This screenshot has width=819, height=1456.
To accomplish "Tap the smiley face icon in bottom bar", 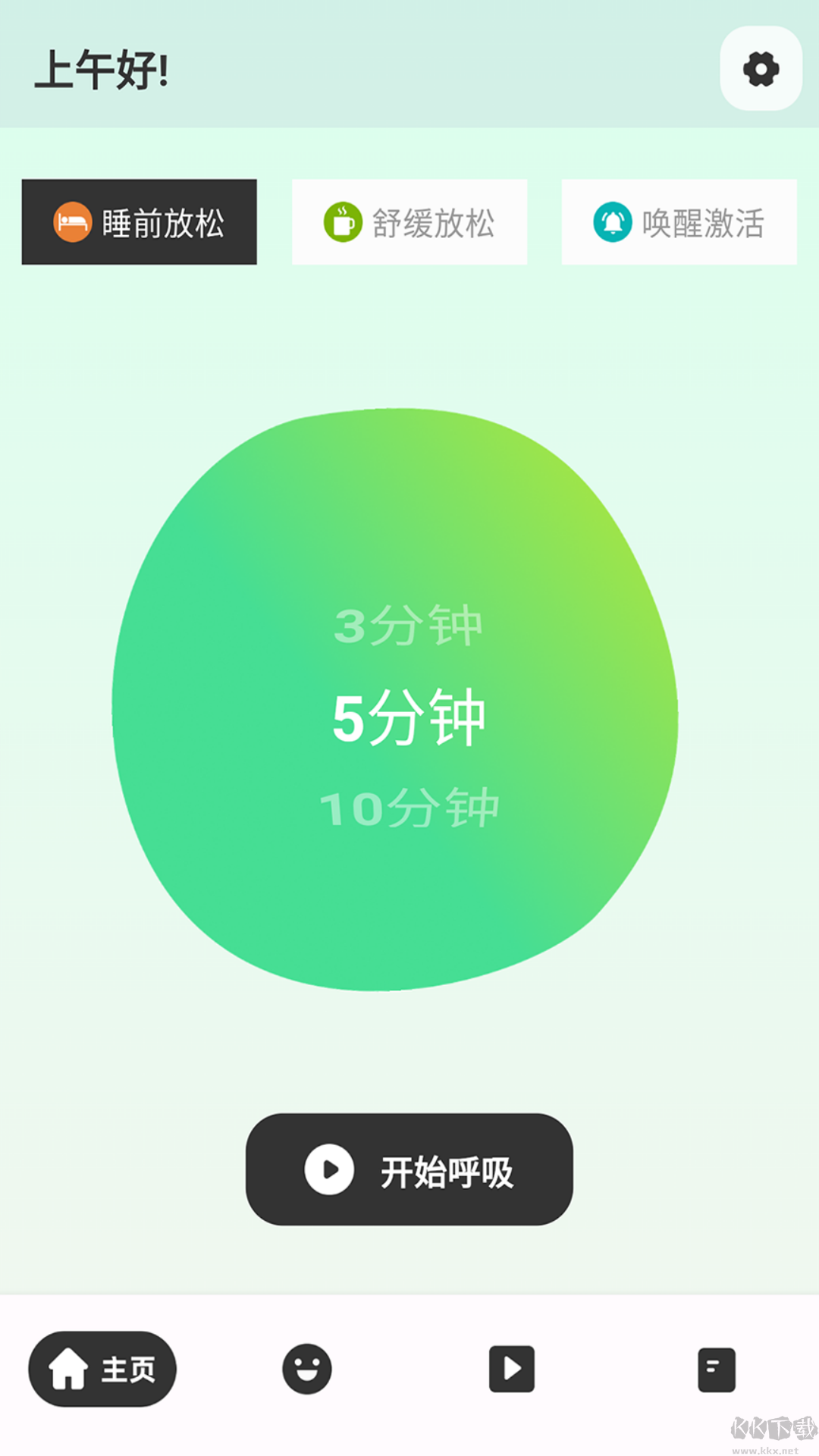I will (x=307, y=1370).
